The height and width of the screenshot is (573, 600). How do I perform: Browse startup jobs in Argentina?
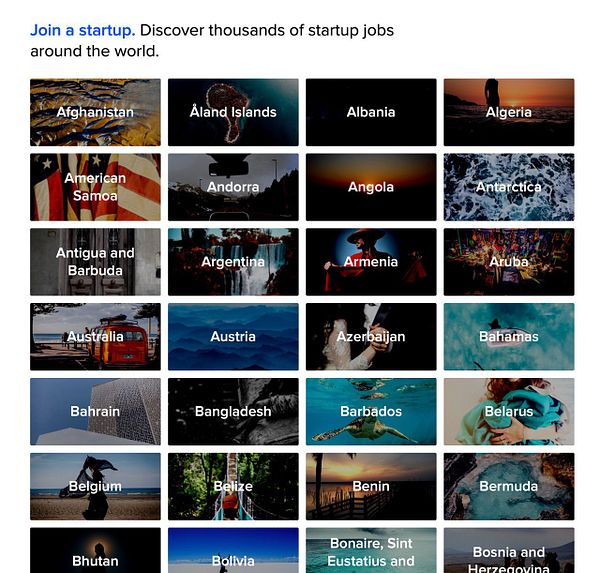pyautogui.click(x=233, y=262)
